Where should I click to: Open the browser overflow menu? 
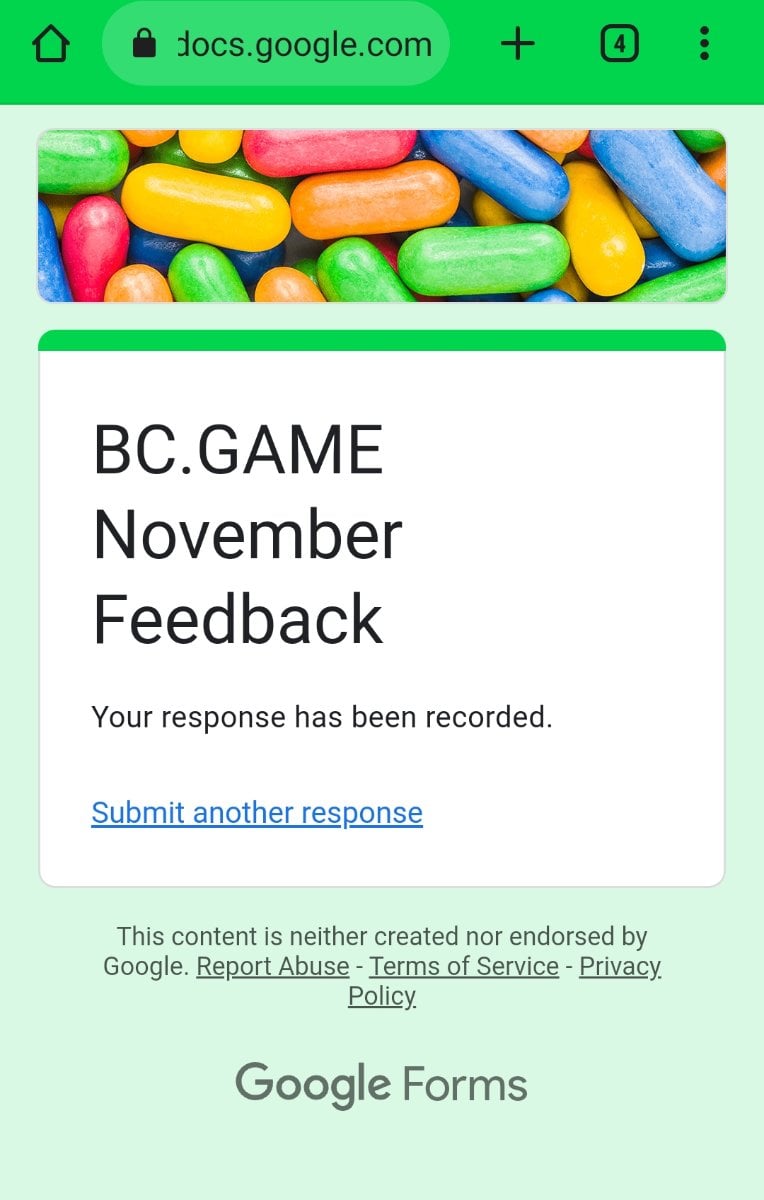705,44
